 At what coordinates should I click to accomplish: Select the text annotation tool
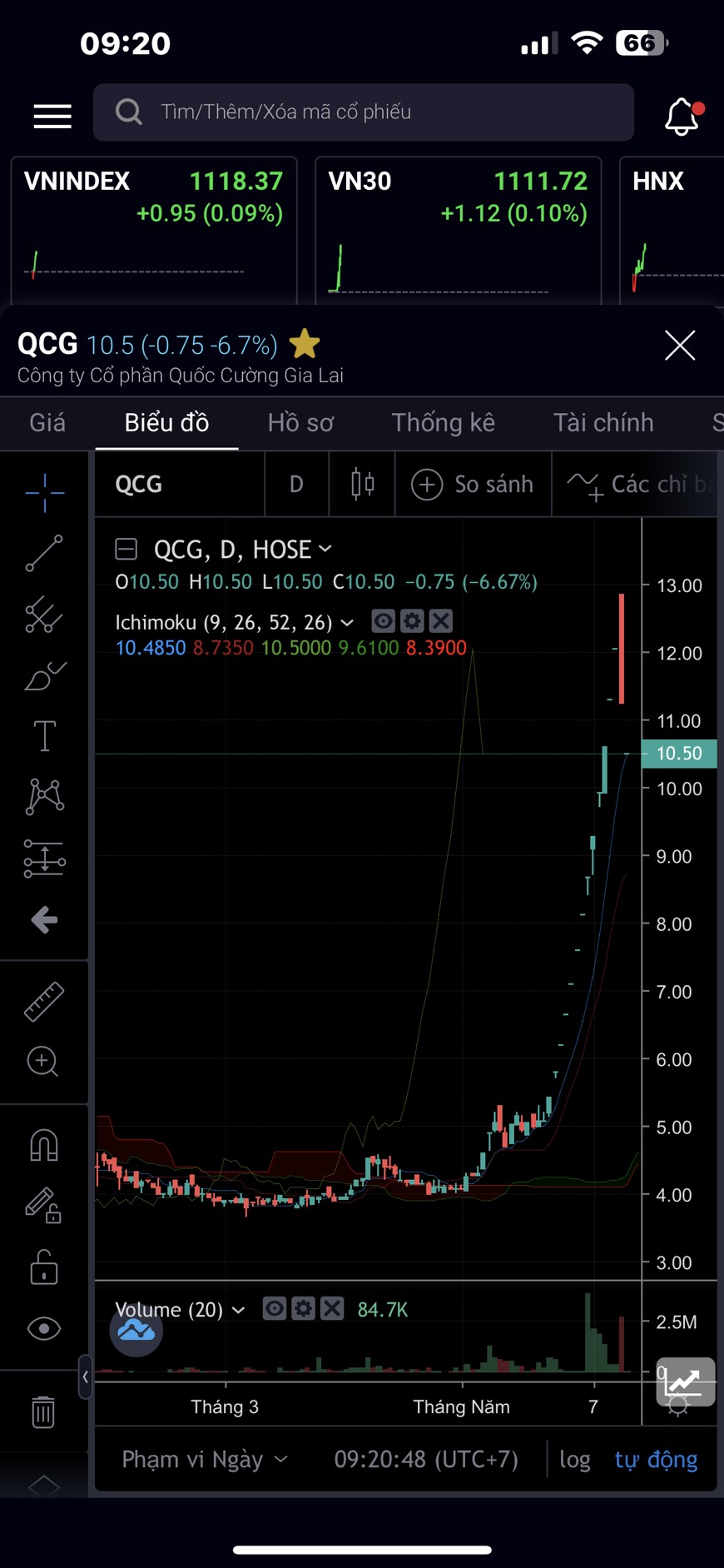tap(44, 736)
